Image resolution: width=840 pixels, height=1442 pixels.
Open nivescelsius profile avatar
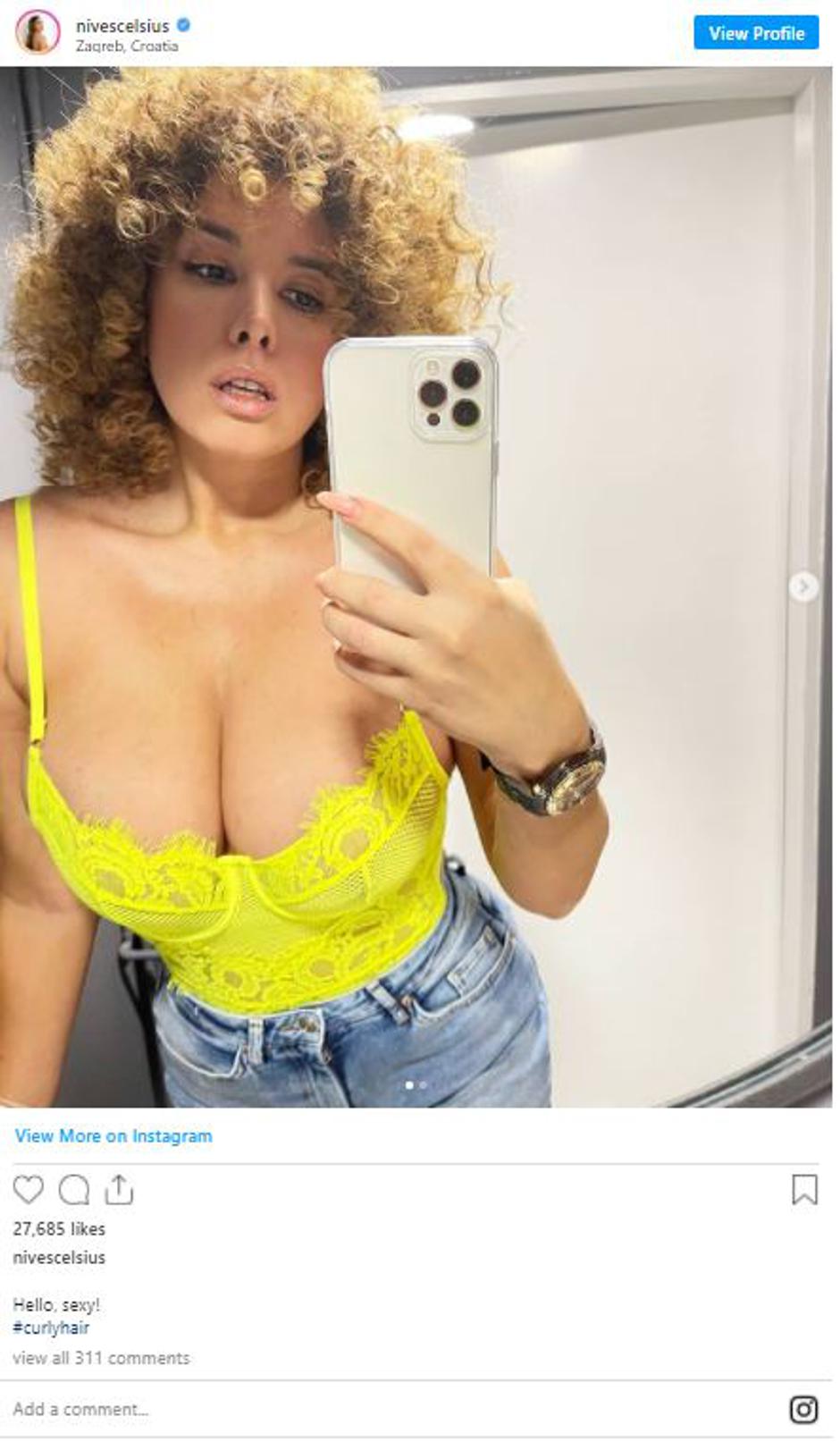coord(37,33)
